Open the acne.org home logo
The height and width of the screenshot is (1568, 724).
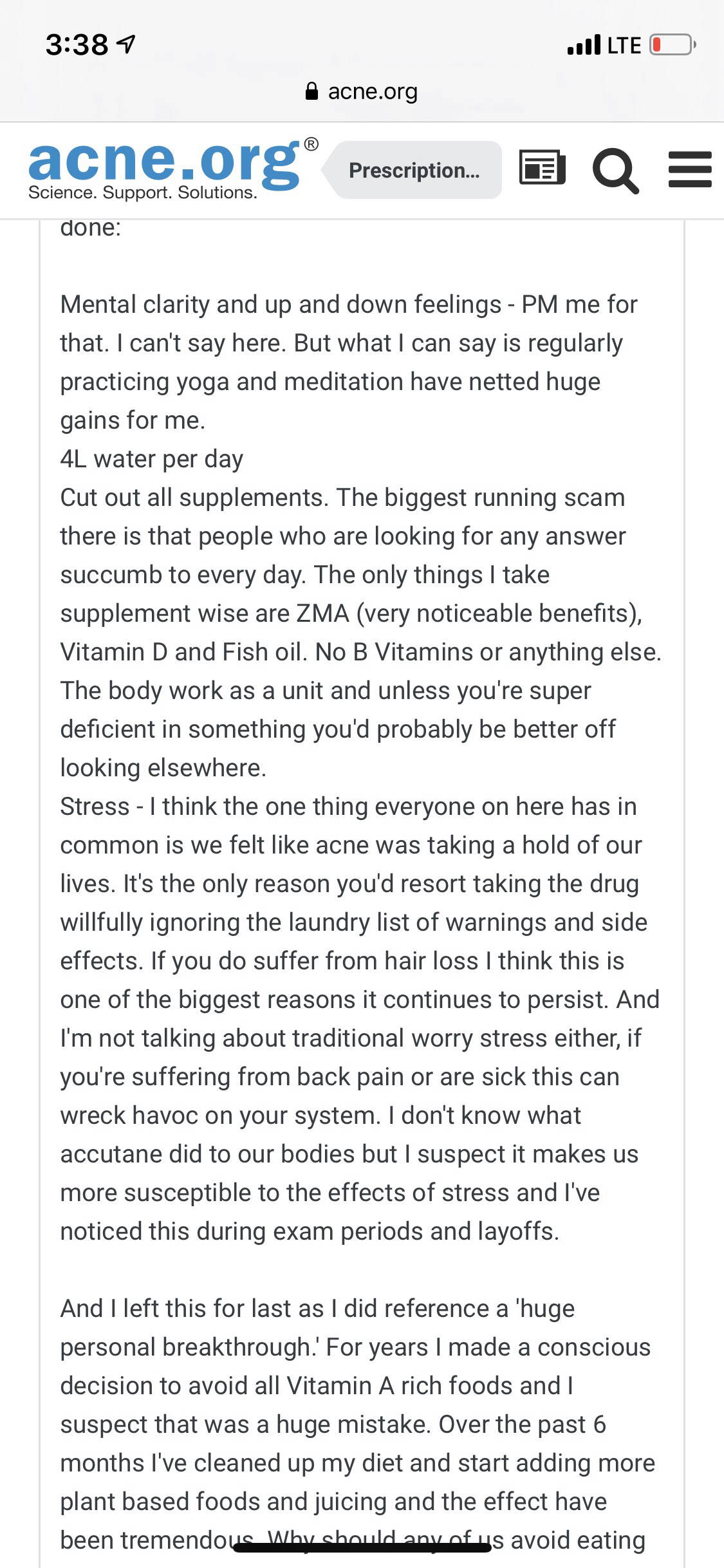172,169
